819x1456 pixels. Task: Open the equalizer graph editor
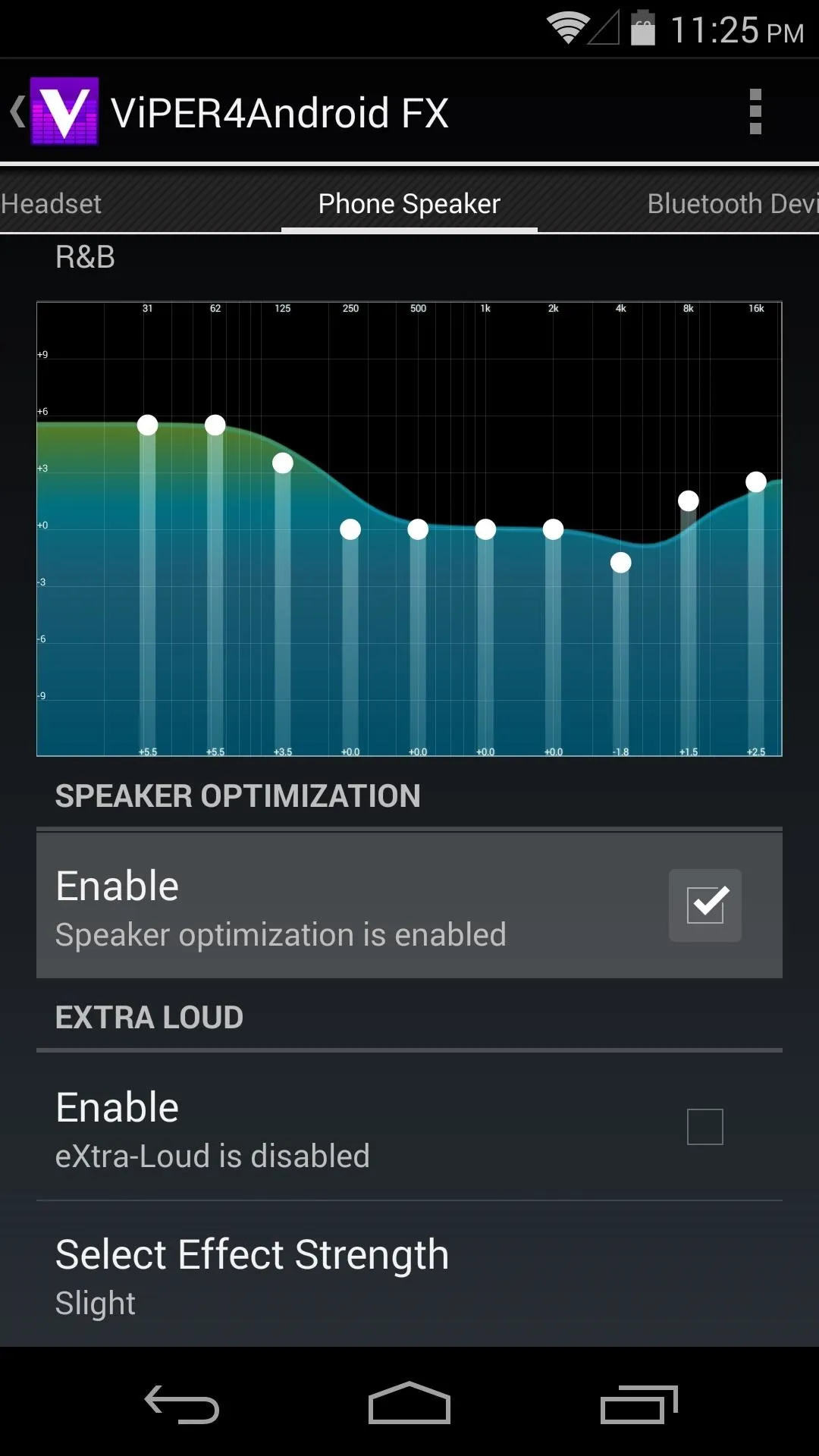[x=409, y=529]
